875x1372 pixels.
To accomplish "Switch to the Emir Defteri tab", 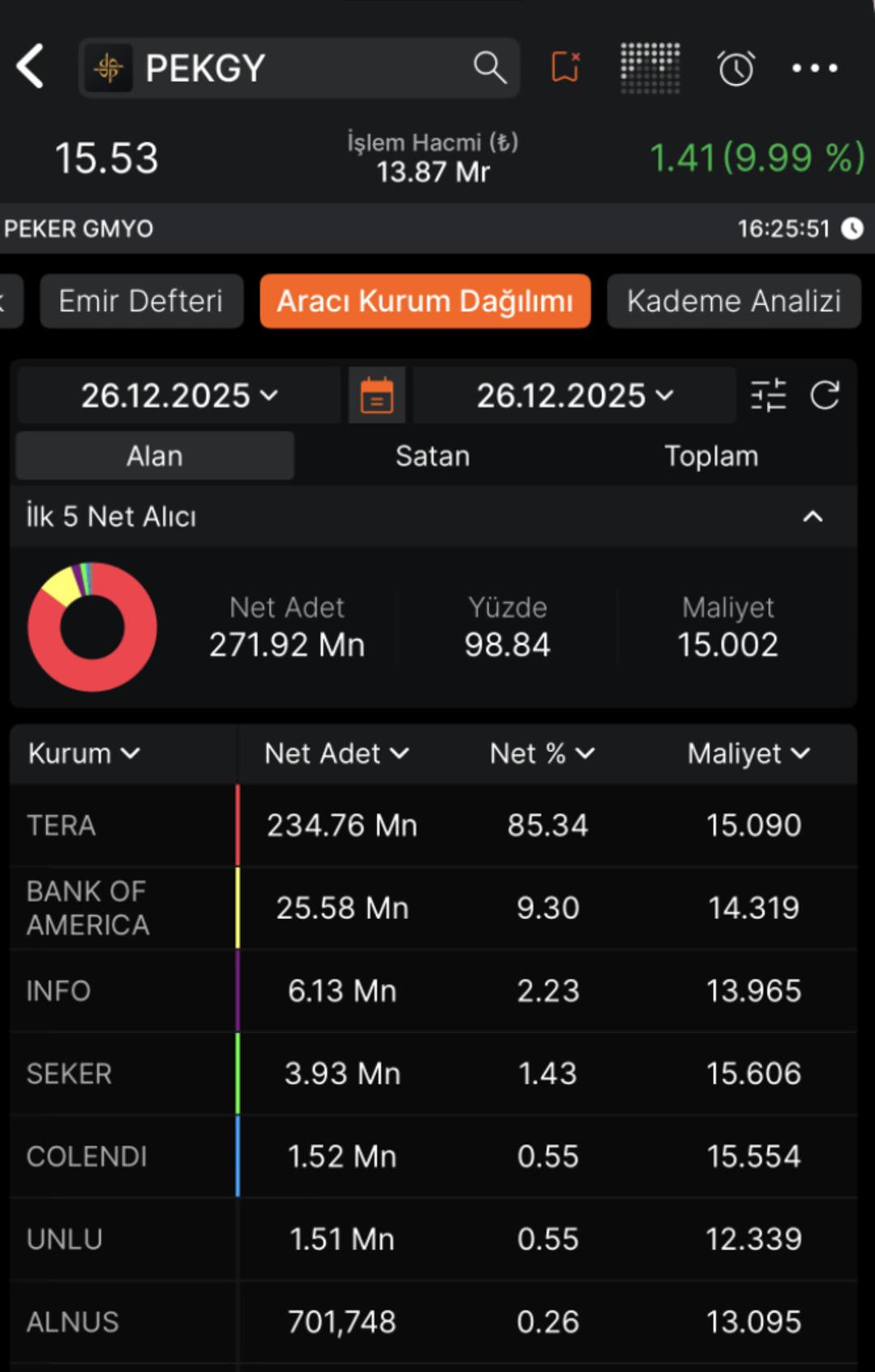I will pyautogui.click(x=140, y=301).
